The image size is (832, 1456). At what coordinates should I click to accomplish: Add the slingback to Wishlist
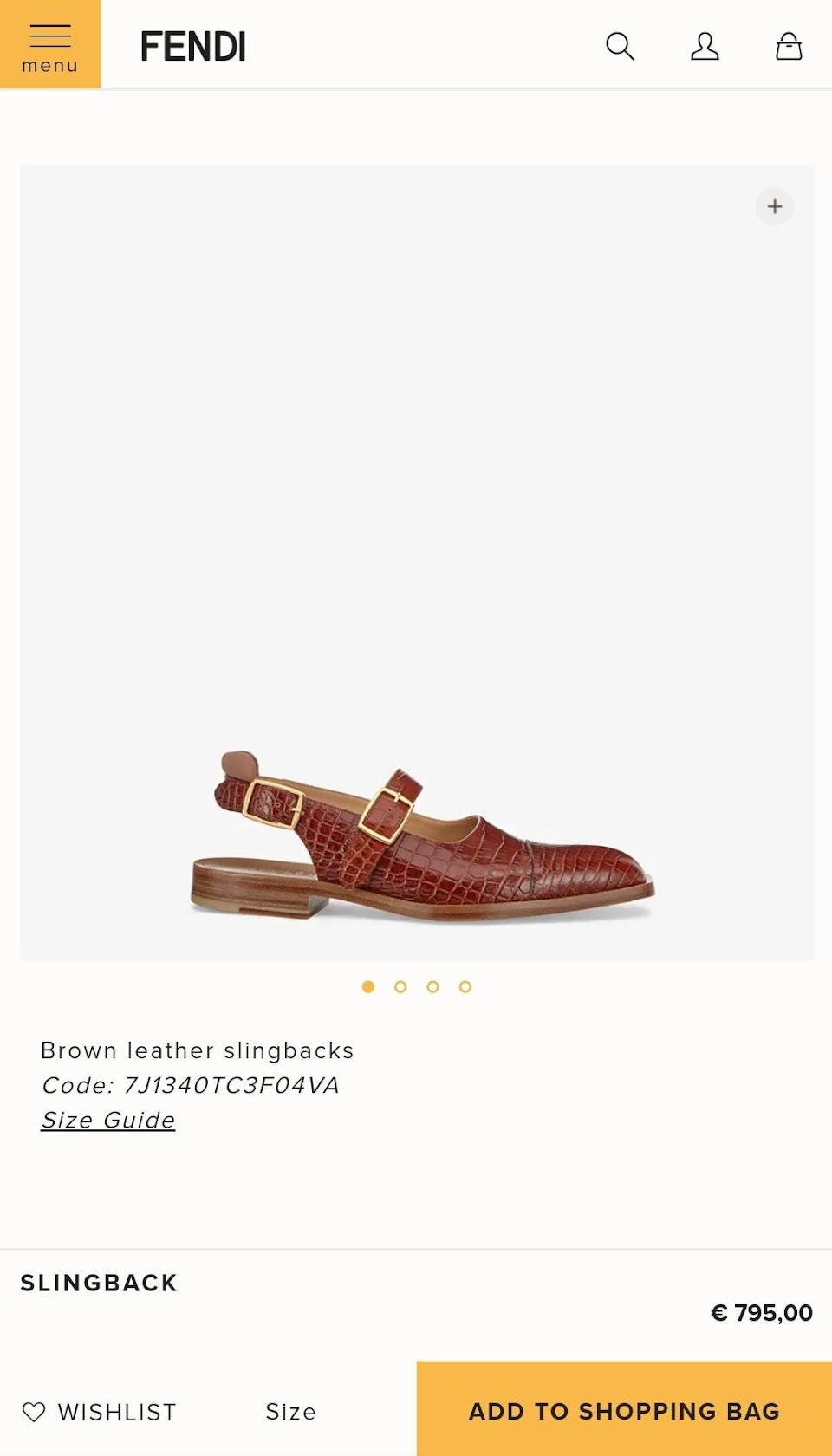coord(100,1412)
